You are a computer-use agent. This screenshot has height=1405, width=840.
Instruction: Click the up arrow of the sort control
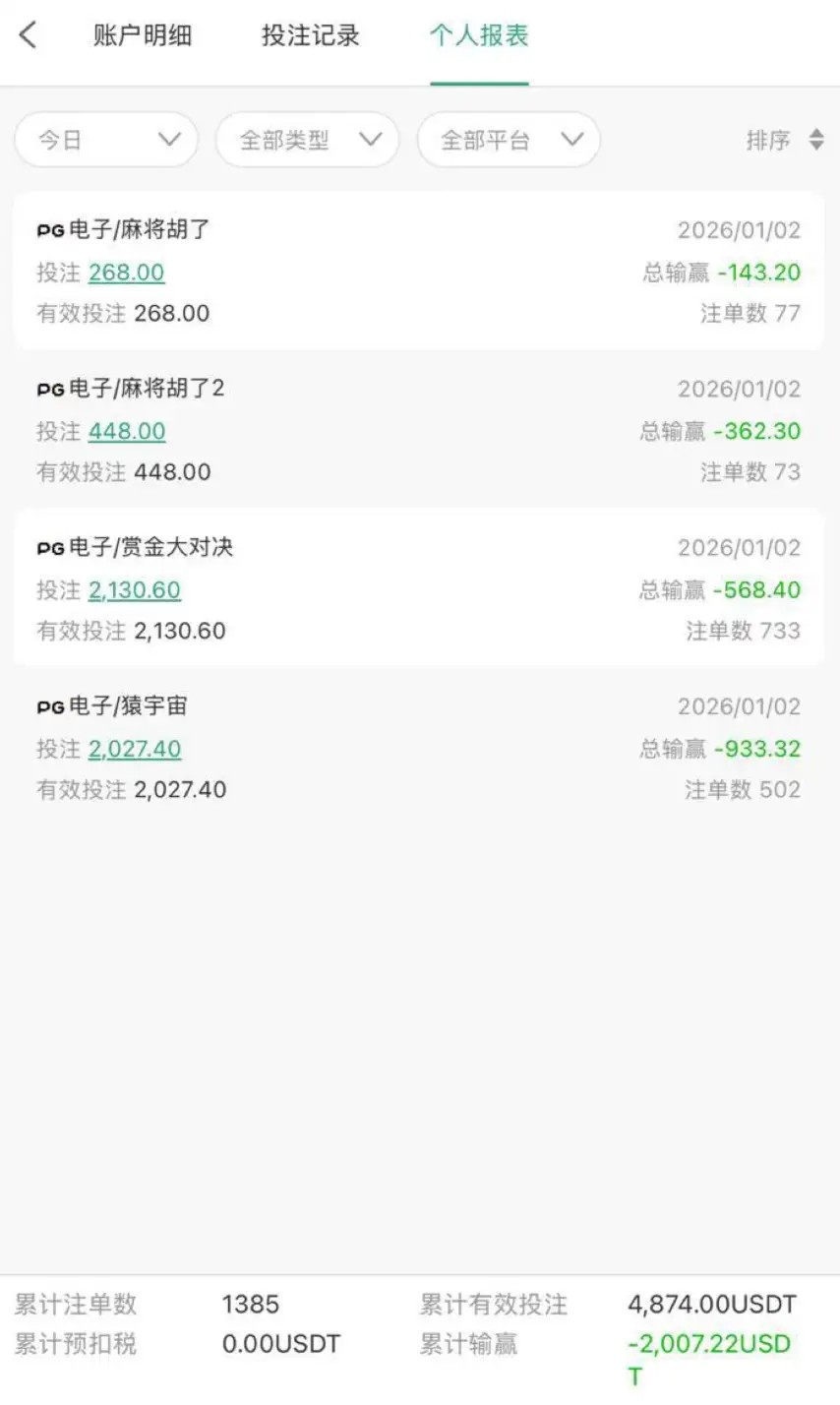pyautogui.click(x=817, y=134)
